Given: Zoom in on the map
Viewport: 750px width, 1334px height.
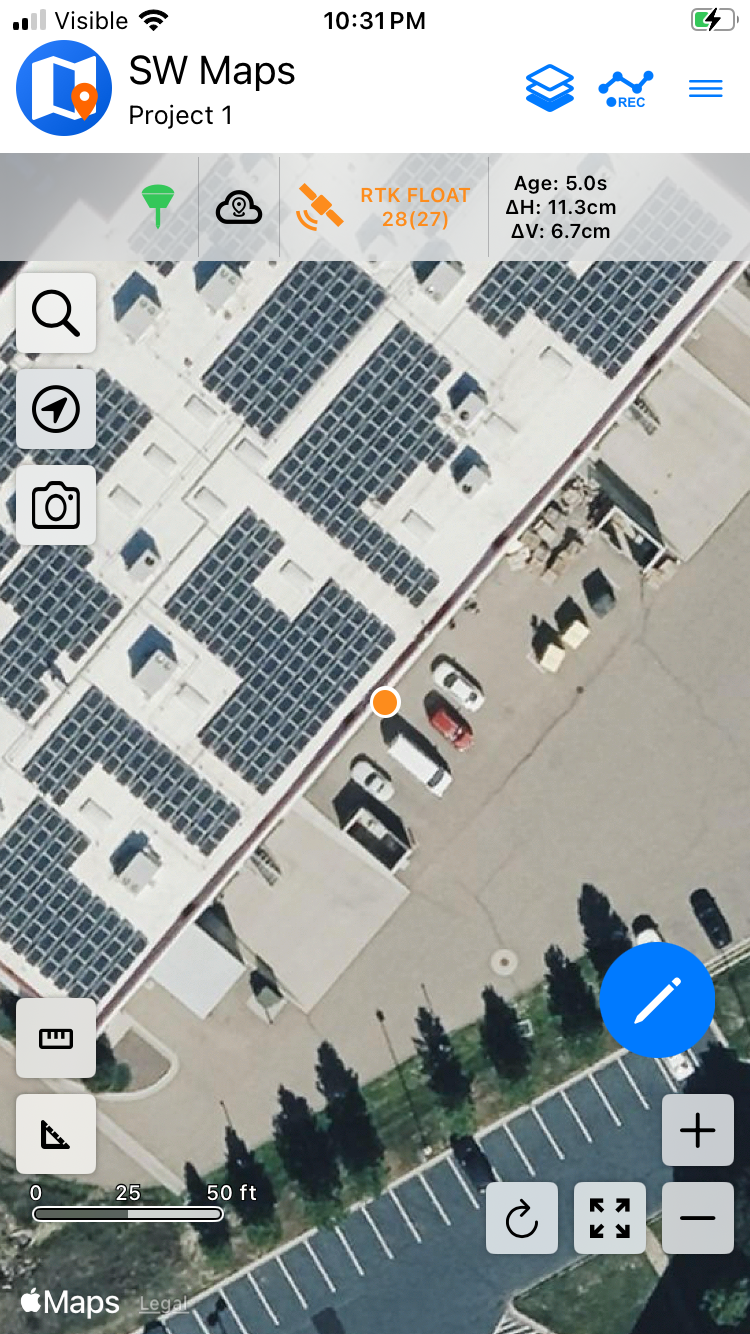Looking at the screenshot, I should click(x=698, y=1130).
